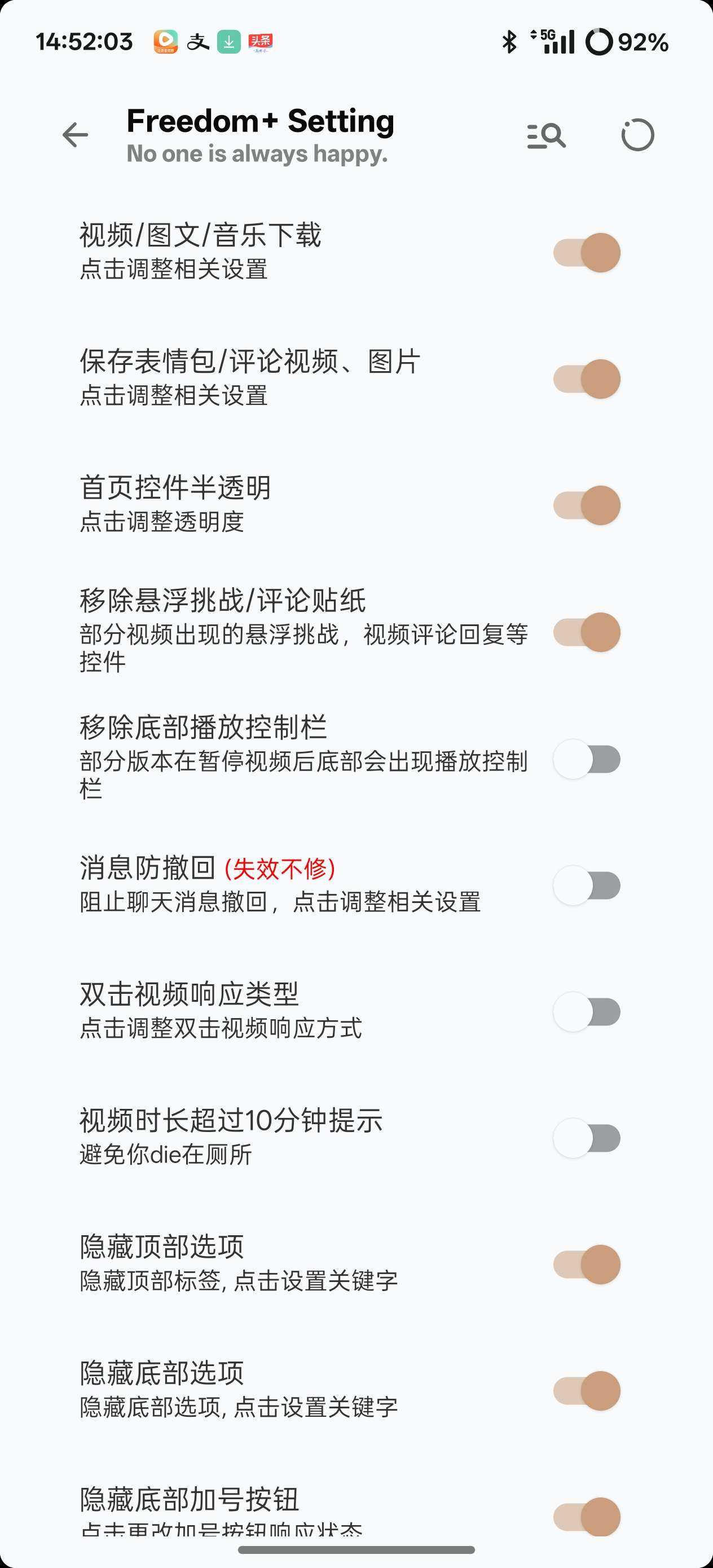The image size is (713, 1568).
Task: Switch off 隐藏底部选项 toggle
Action: [586, 1390]
